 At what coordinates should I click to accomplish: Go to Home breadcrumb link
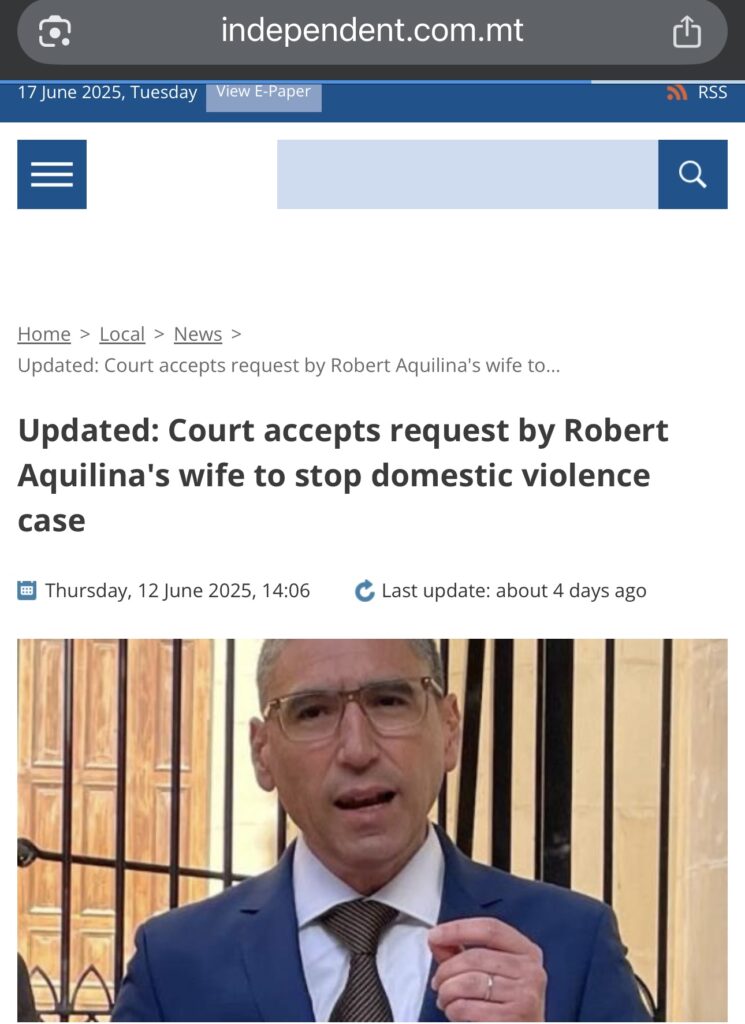point(44,334)
